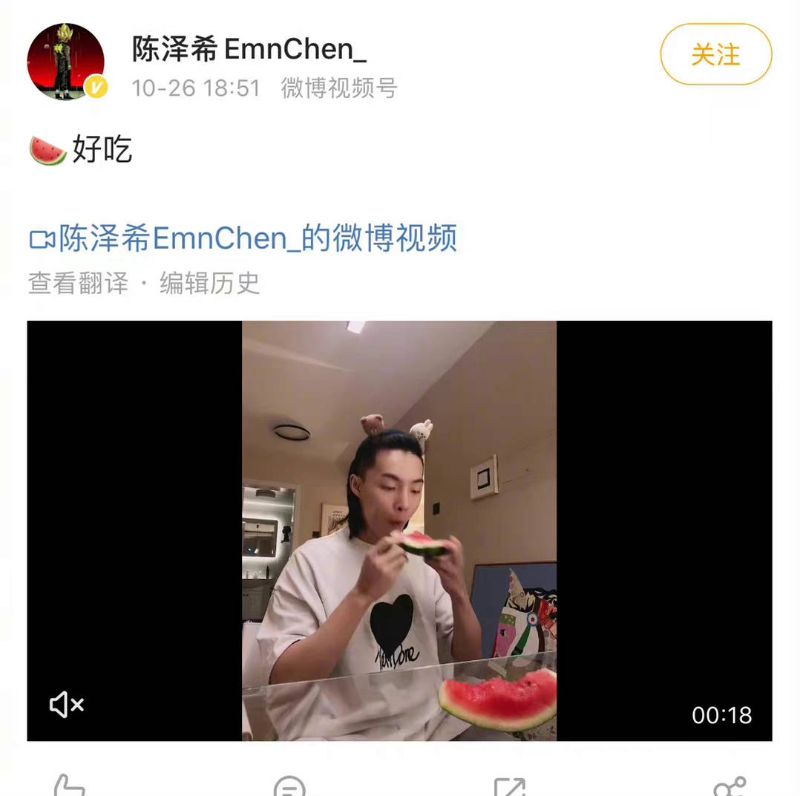The width and height of the screenshot is (800, 796).
Task: Play the watermelon video
Action: click(399, 530)
